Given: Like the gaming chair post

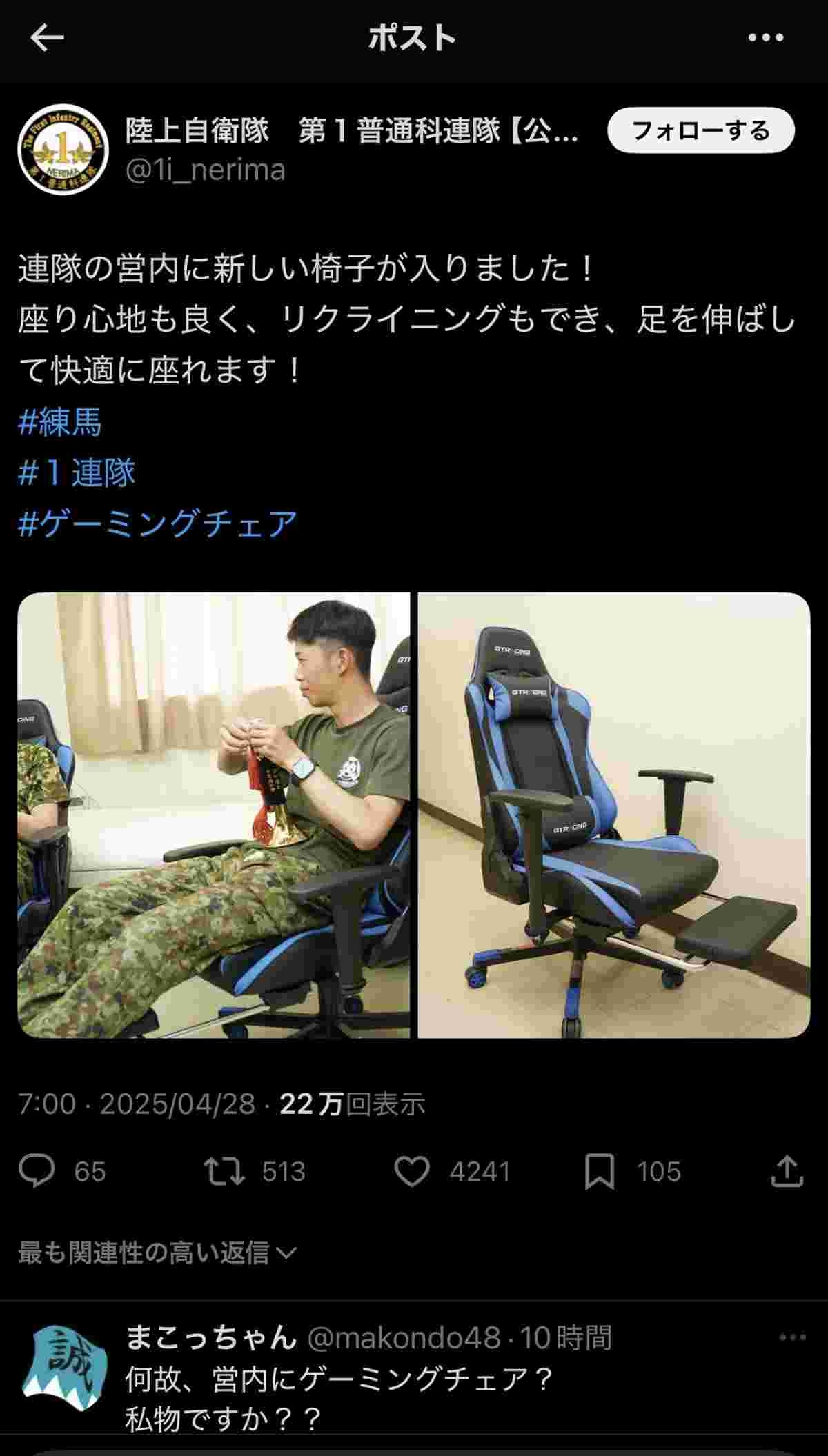Looking at the screenshot, I should point(412,1171).
